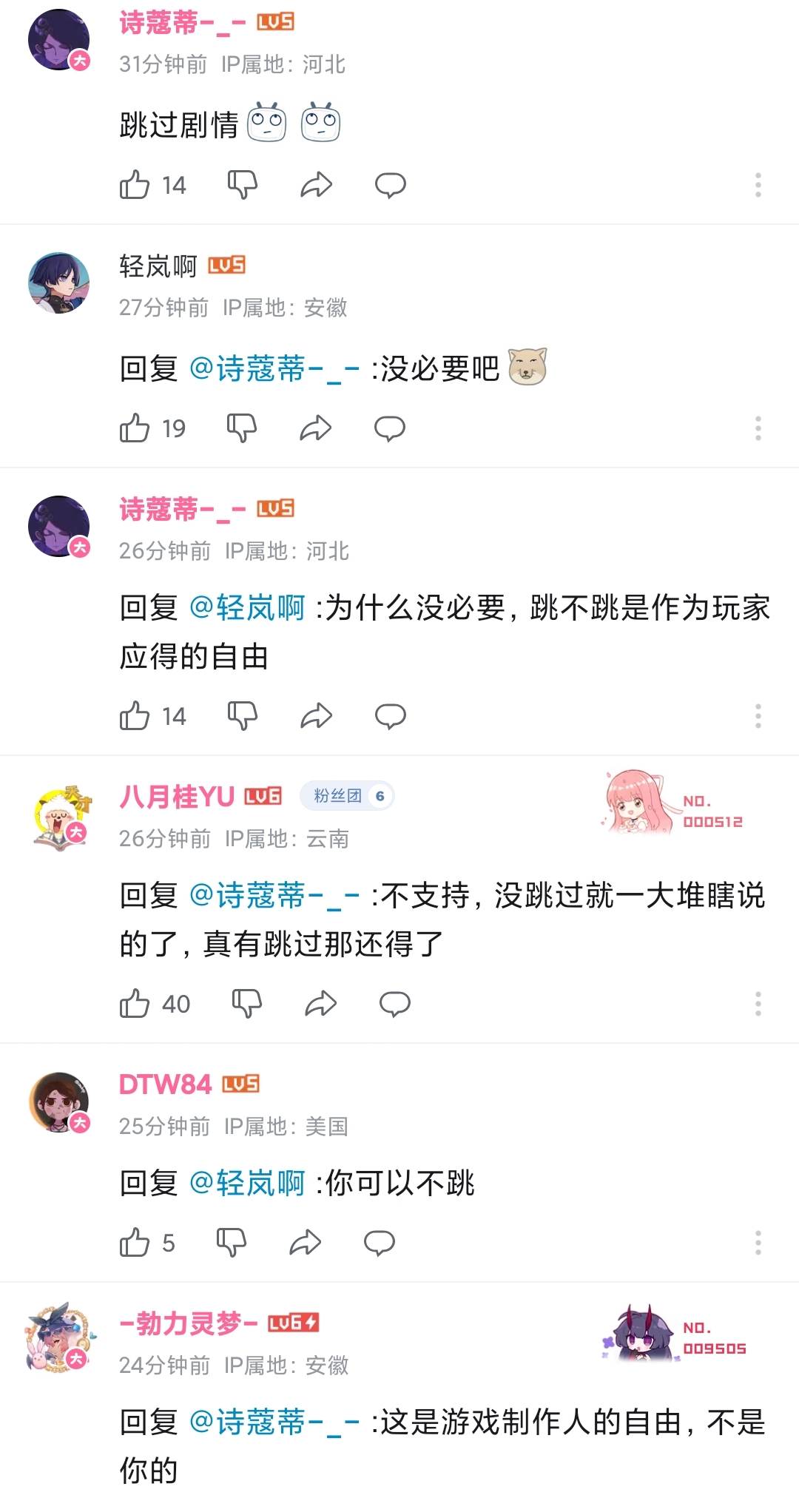
Task: Reply to DTW84's 你可以不跳 comment
Action: point(379,1243)
